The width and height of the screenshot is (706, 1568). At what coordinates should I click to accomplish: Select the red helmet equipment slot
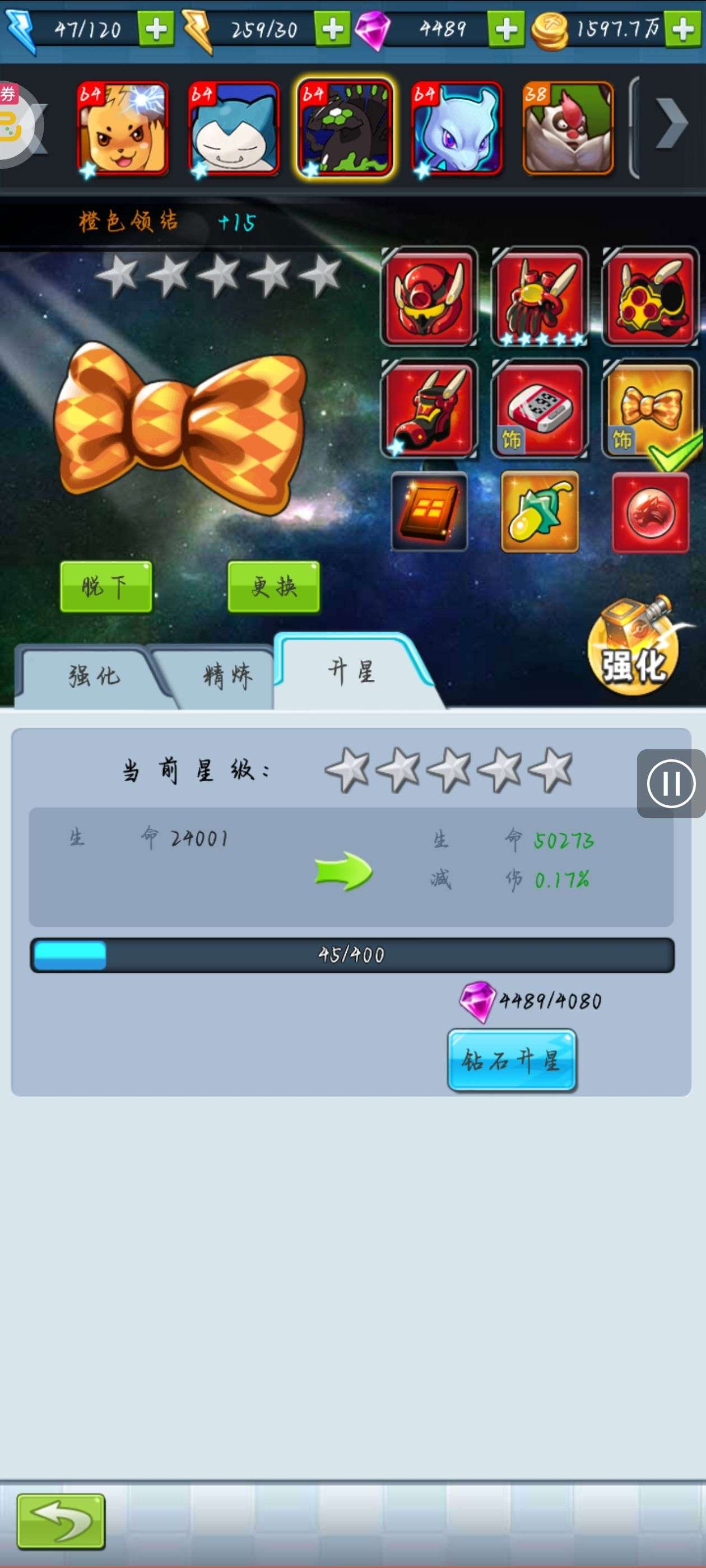pyautogui.click(x=429, y=296)
